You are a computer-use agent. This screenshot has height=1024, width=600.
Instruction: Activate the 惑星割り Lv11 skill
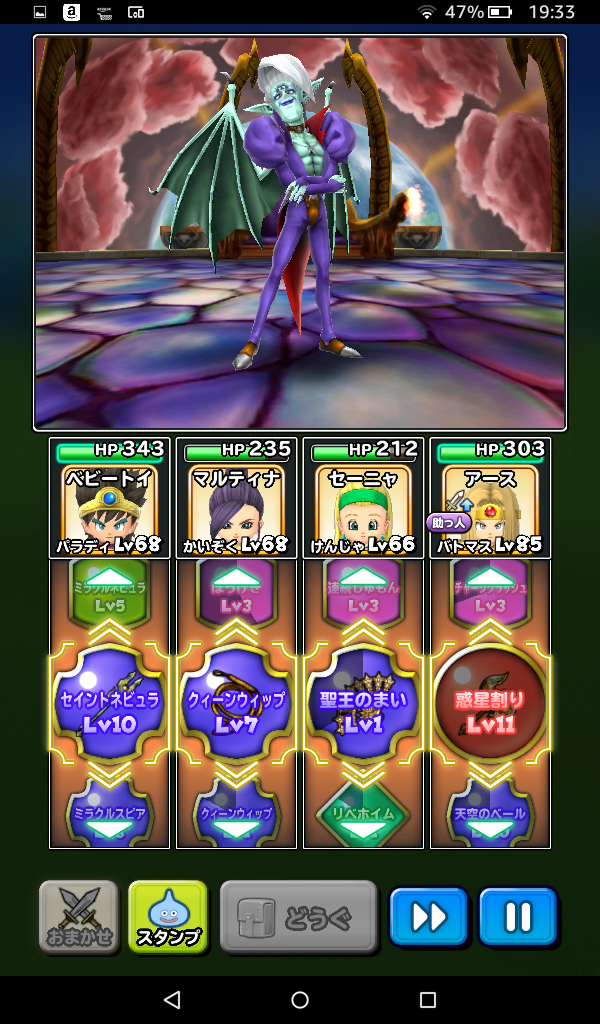[x=490, y=708]
